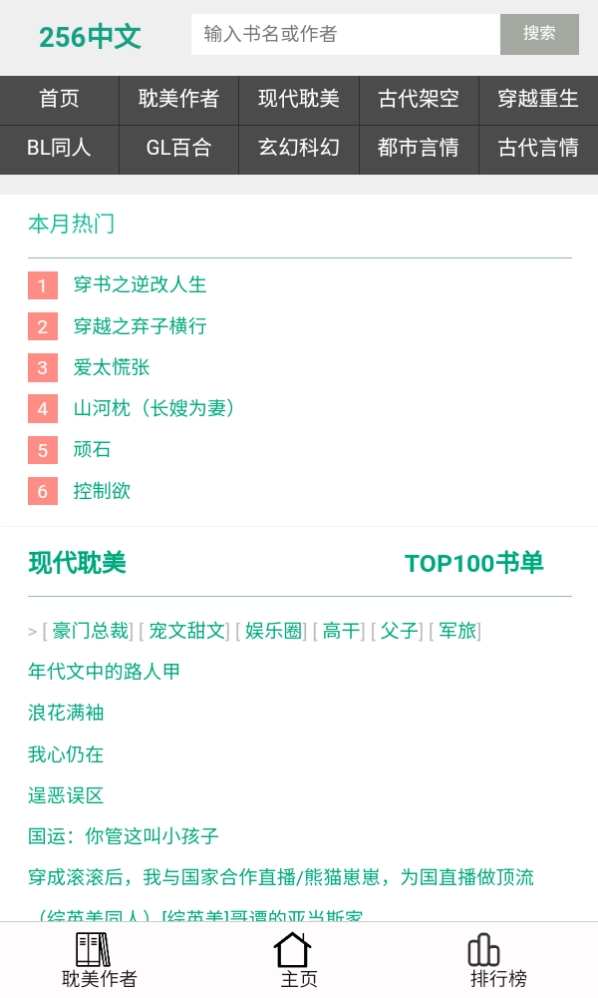598x998 pixels.
Task: Open 都市言情 category
Action: [419, 148]
